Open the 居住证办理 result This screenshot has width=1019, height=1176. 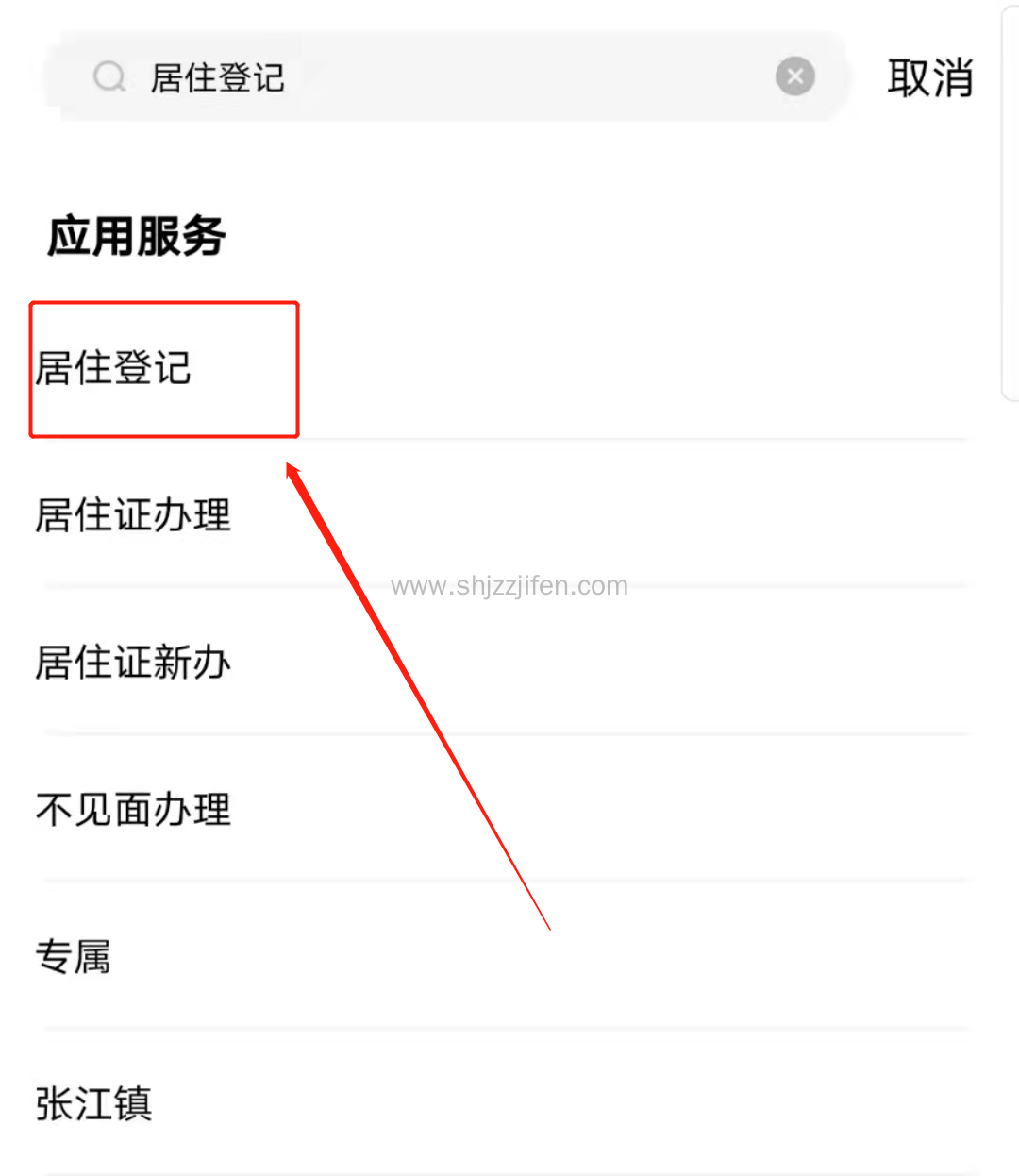(x=133, y=515)
